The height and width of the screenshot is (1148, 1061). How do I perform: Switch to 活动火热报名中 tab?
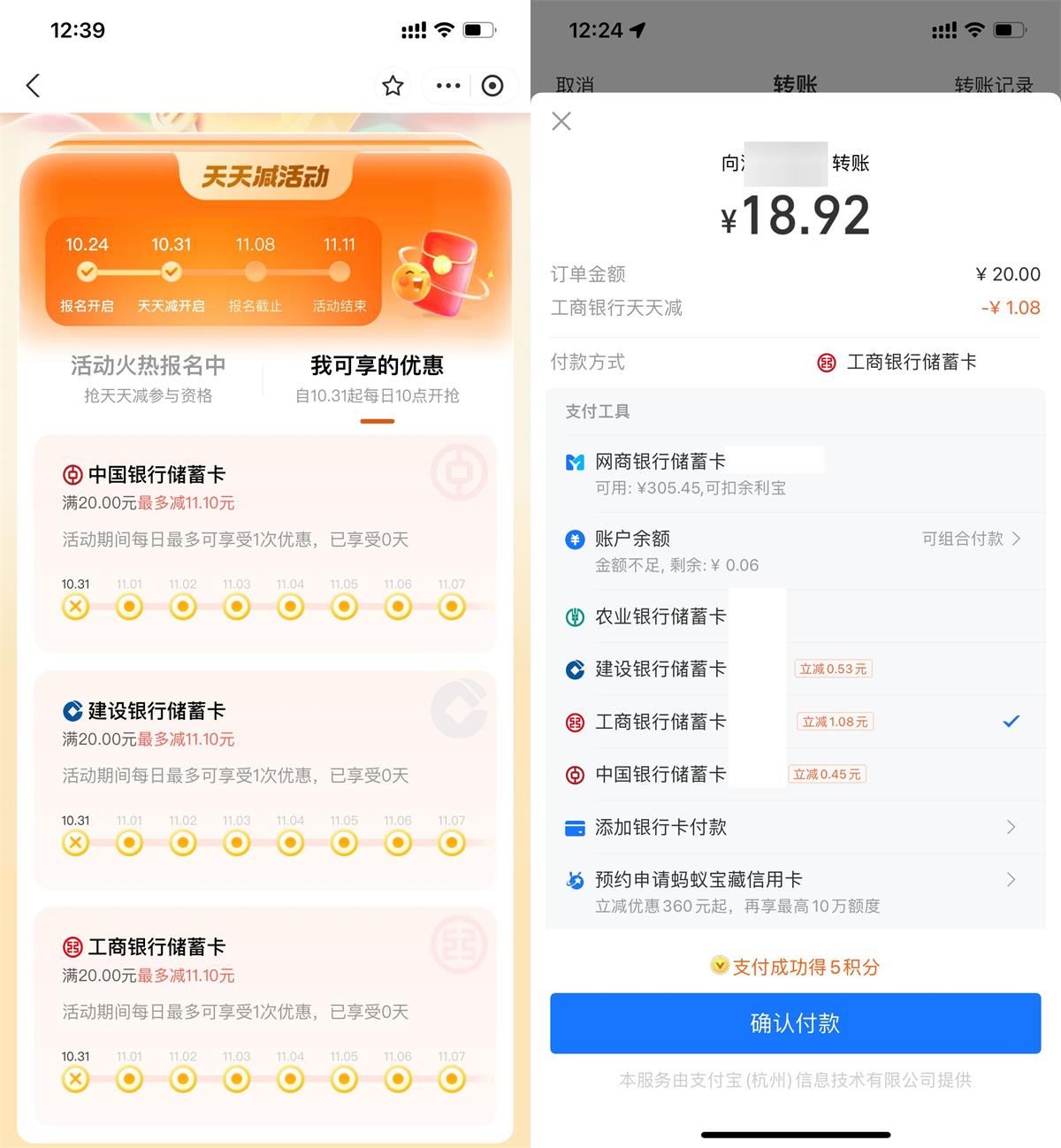point(148,378)
